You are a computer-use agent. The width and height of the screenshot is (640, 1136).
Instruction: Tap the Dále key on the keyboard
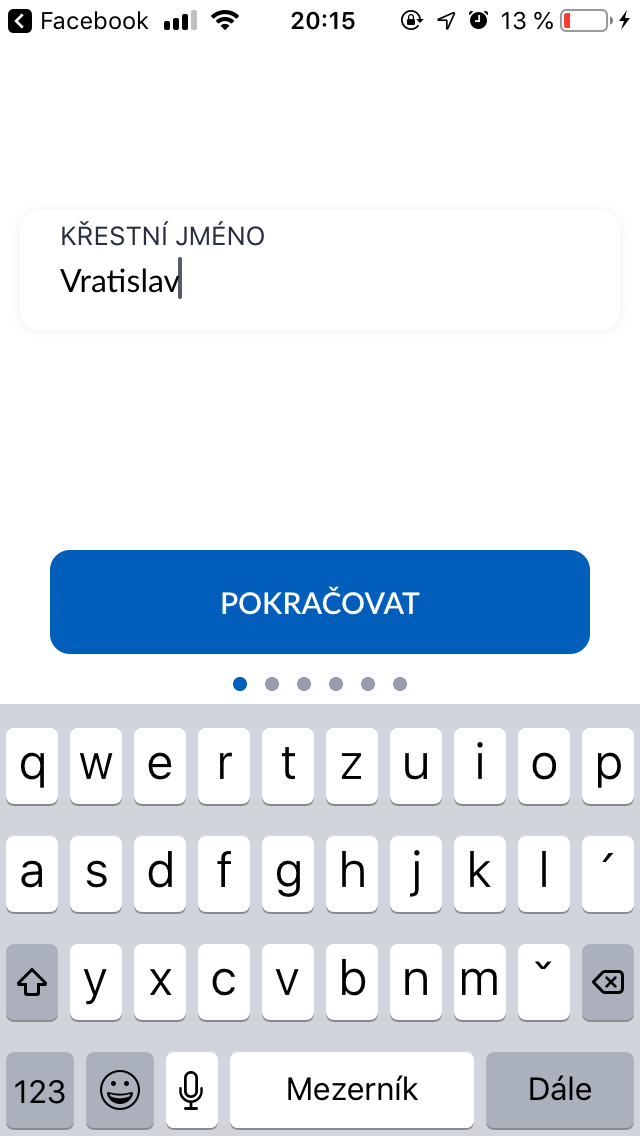[559, 1088]
